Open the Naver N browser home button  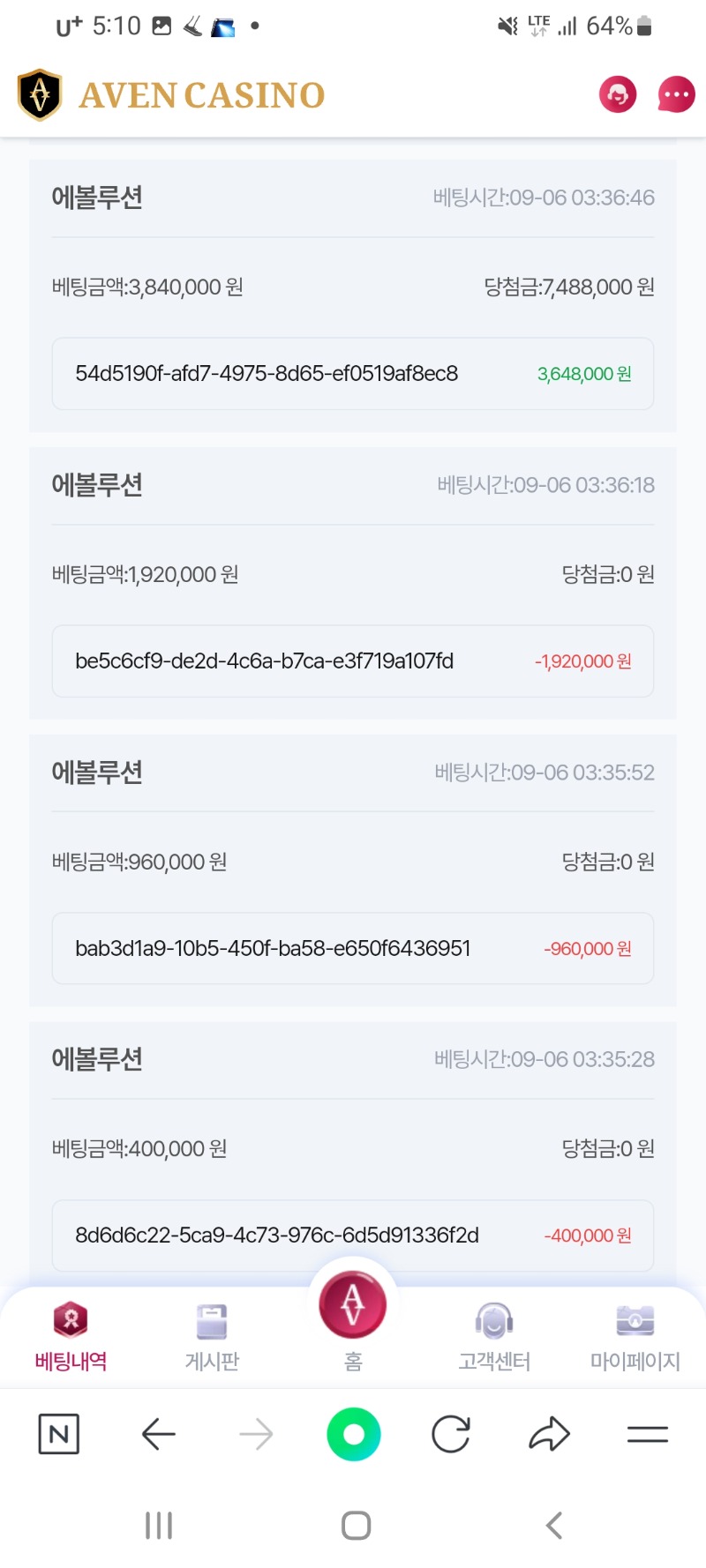pos(59,1434)
